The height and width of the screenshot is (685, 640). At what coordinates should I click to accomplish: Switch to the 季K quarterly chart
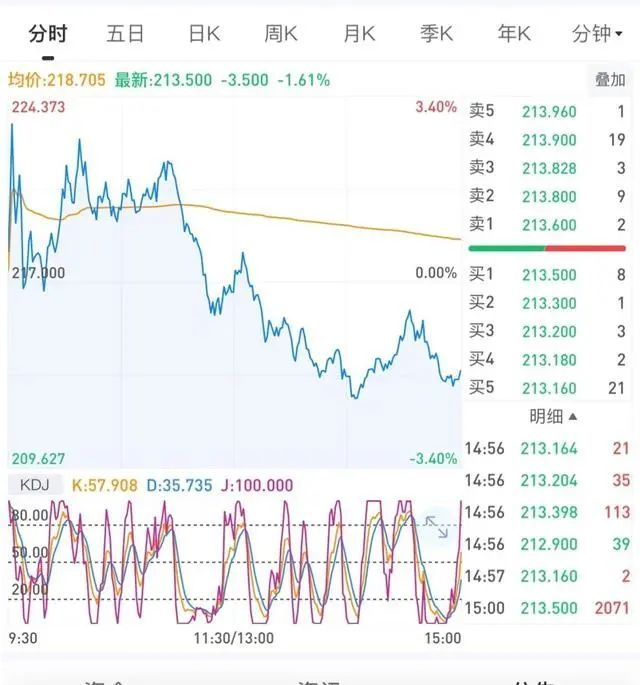[x=437, y=34]
